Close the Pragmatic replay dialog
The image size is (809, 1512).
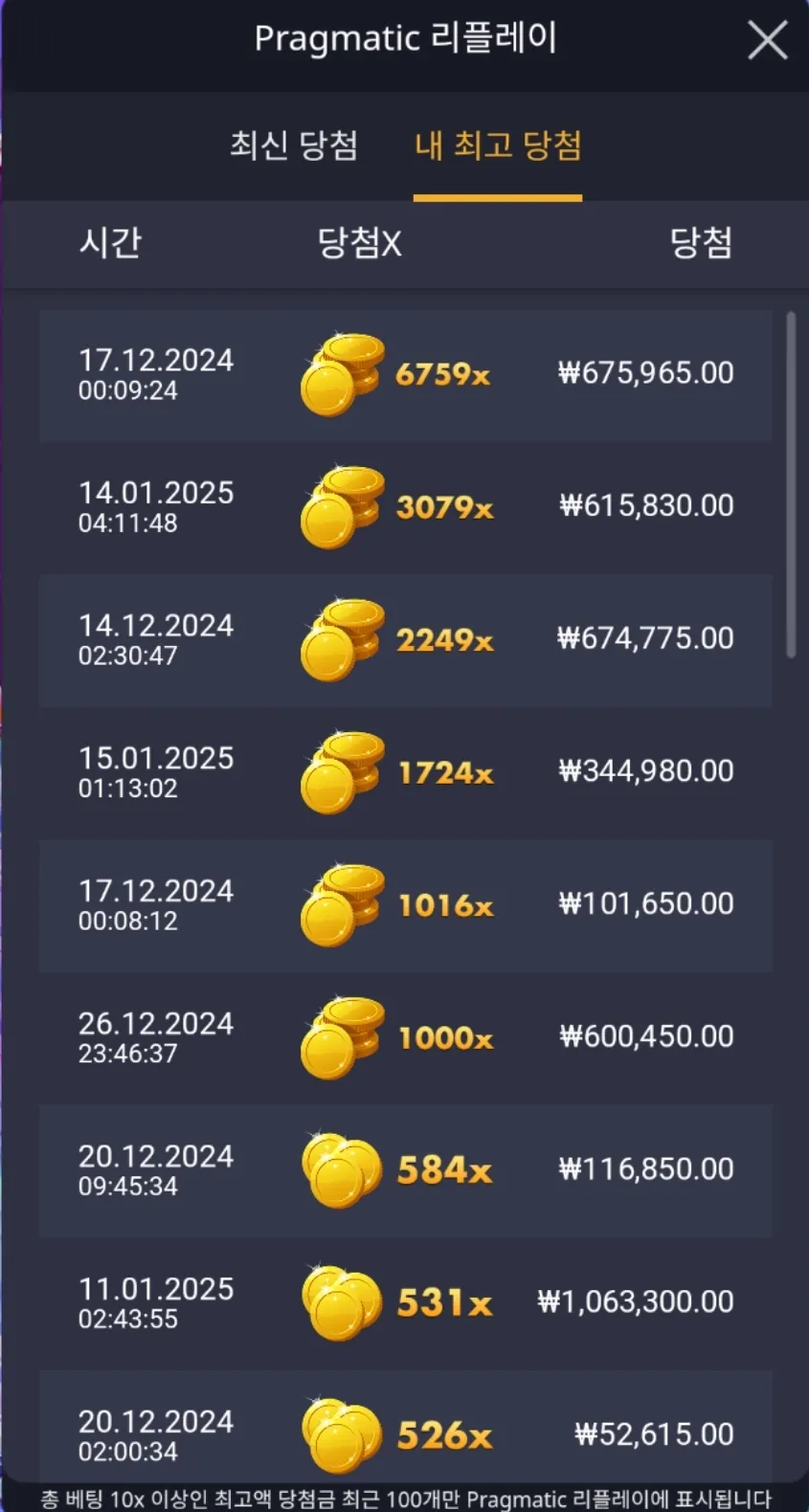coord(767,41)
